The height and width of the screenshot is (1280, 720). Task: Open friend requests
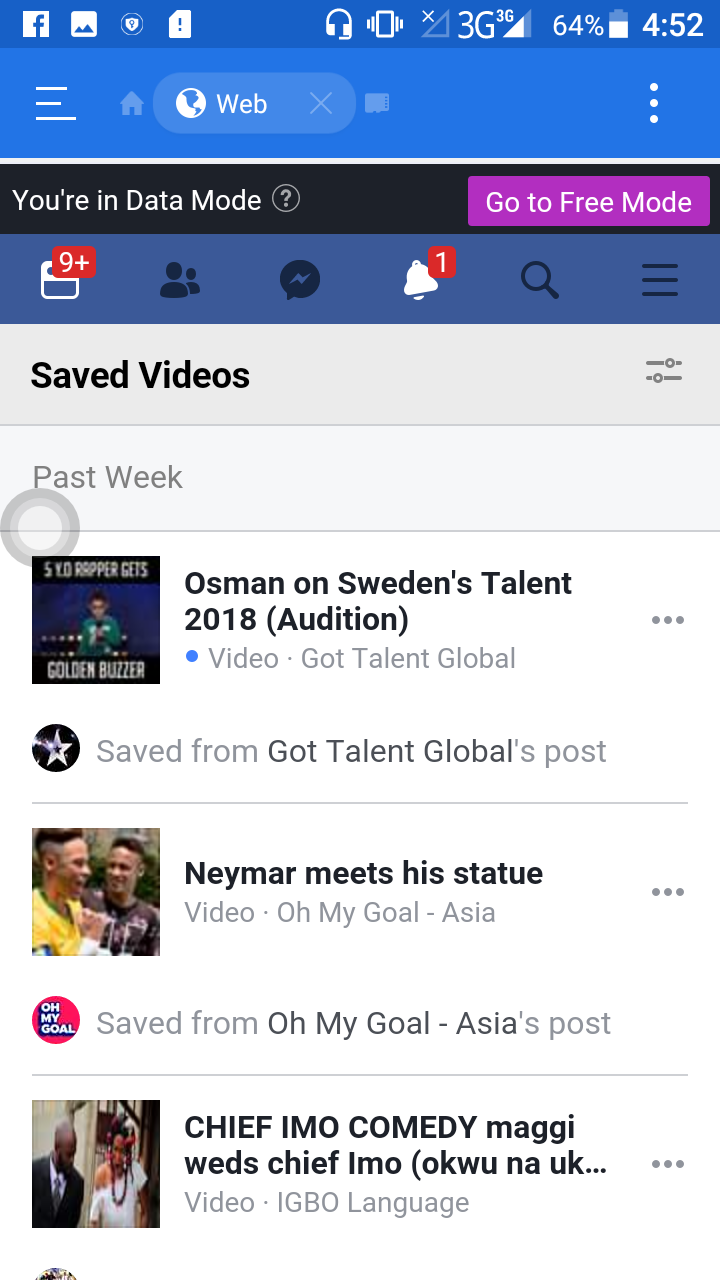coord(180,280)
